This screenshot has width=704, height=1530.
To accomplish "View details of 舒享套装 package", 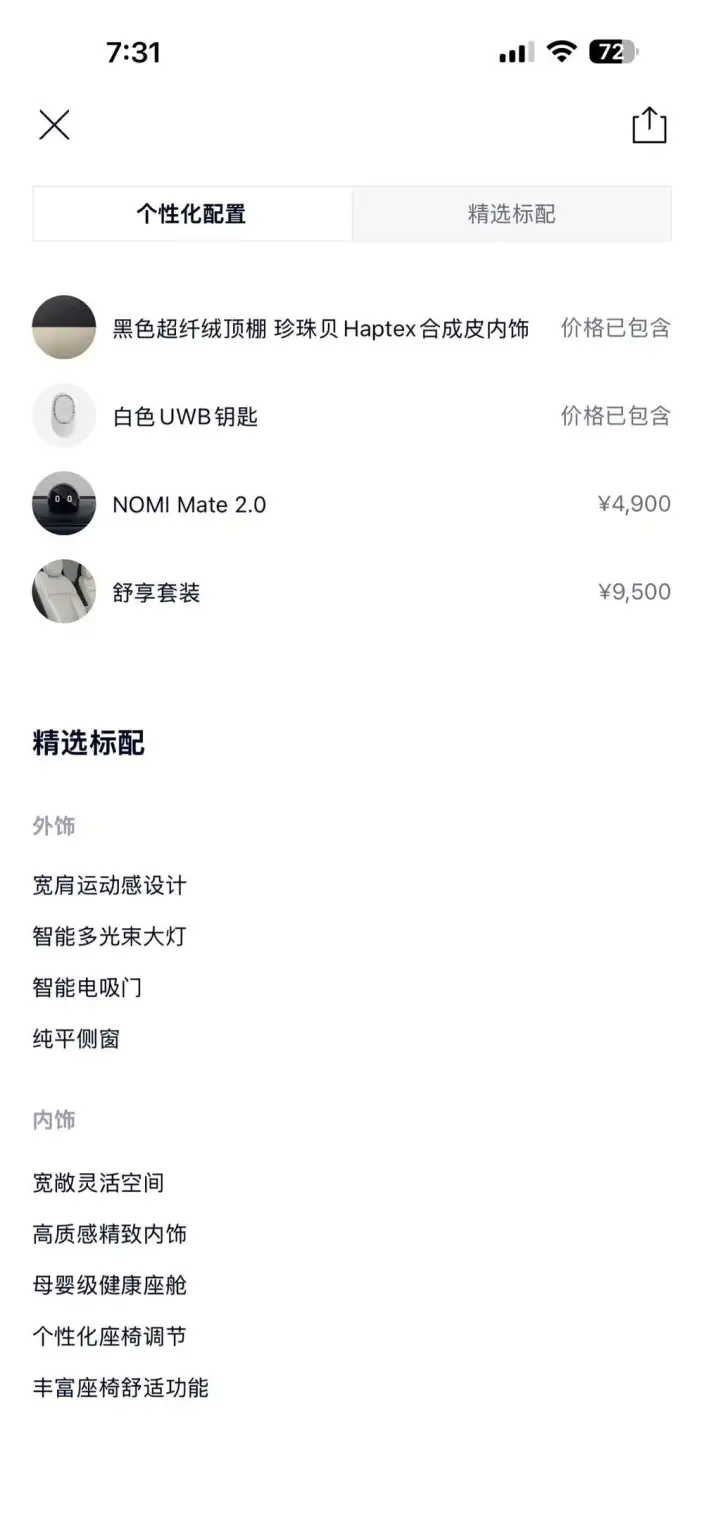I will (351, 592).
